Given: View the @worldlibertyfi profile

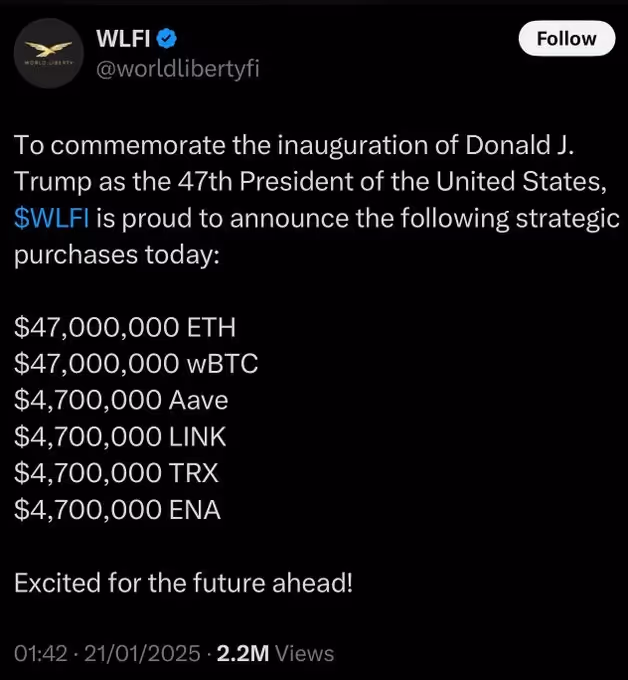Looking at the screenshot, I should click(178, 68).
